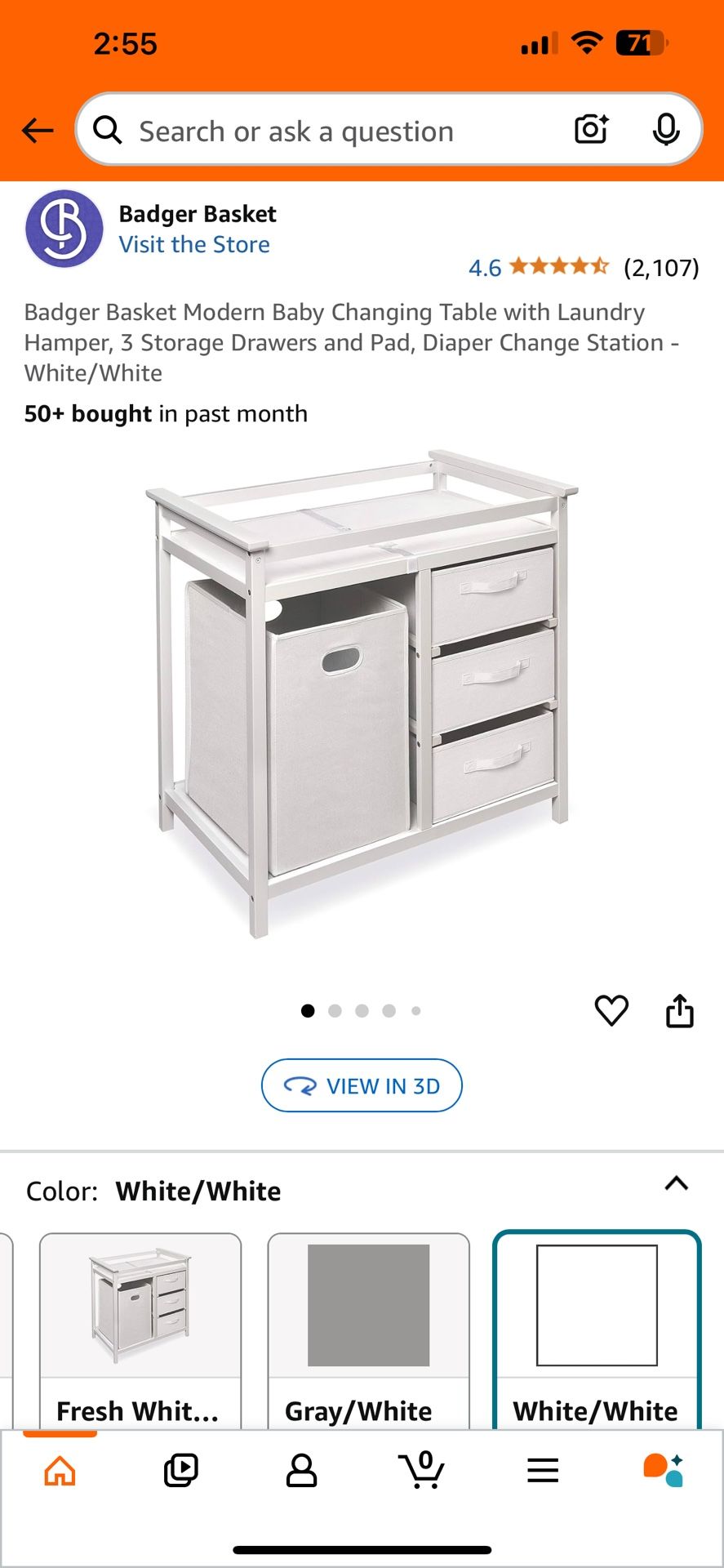Open the Inspire video tab
This screenshot has width=724, height=1568.
pos(180,1471)
